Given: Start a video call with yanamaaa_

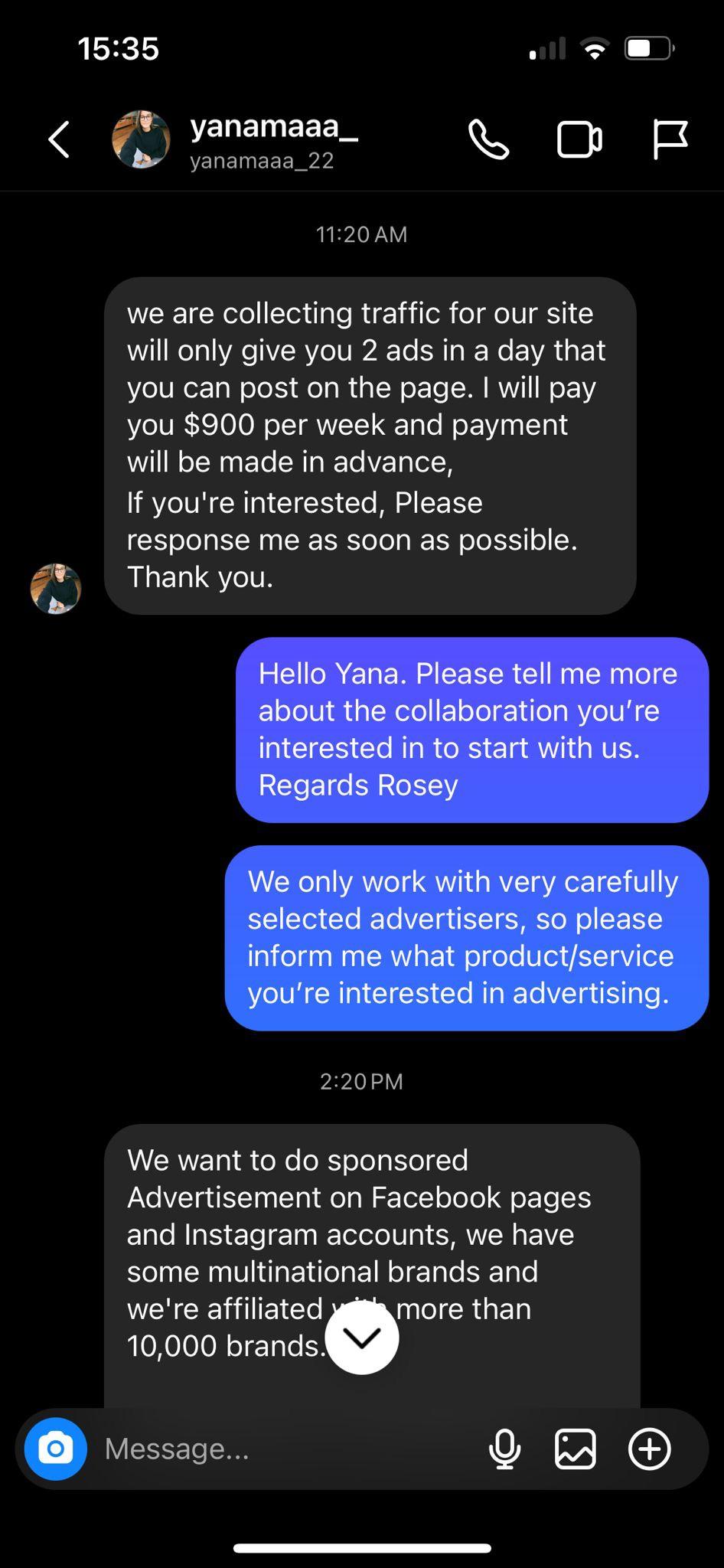Looking at the screenshot, I should click(579, 140).
